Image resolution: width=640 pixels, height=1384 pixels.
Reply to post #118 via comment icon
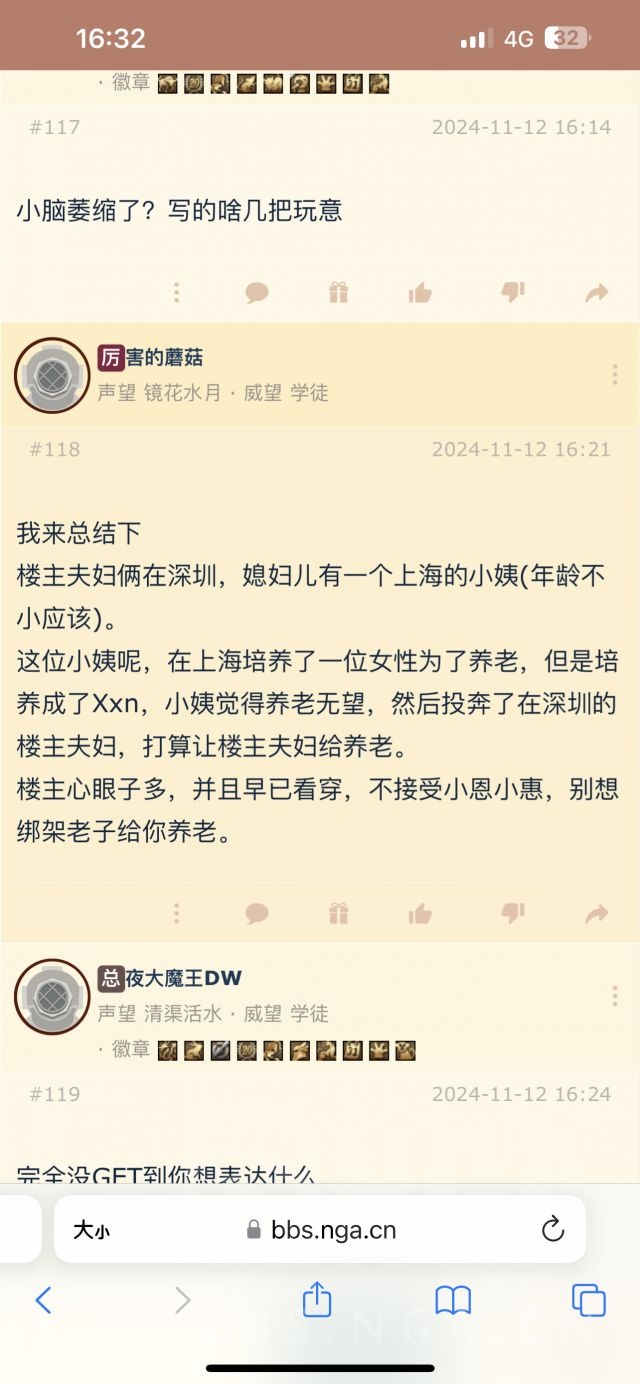(257, 913)
